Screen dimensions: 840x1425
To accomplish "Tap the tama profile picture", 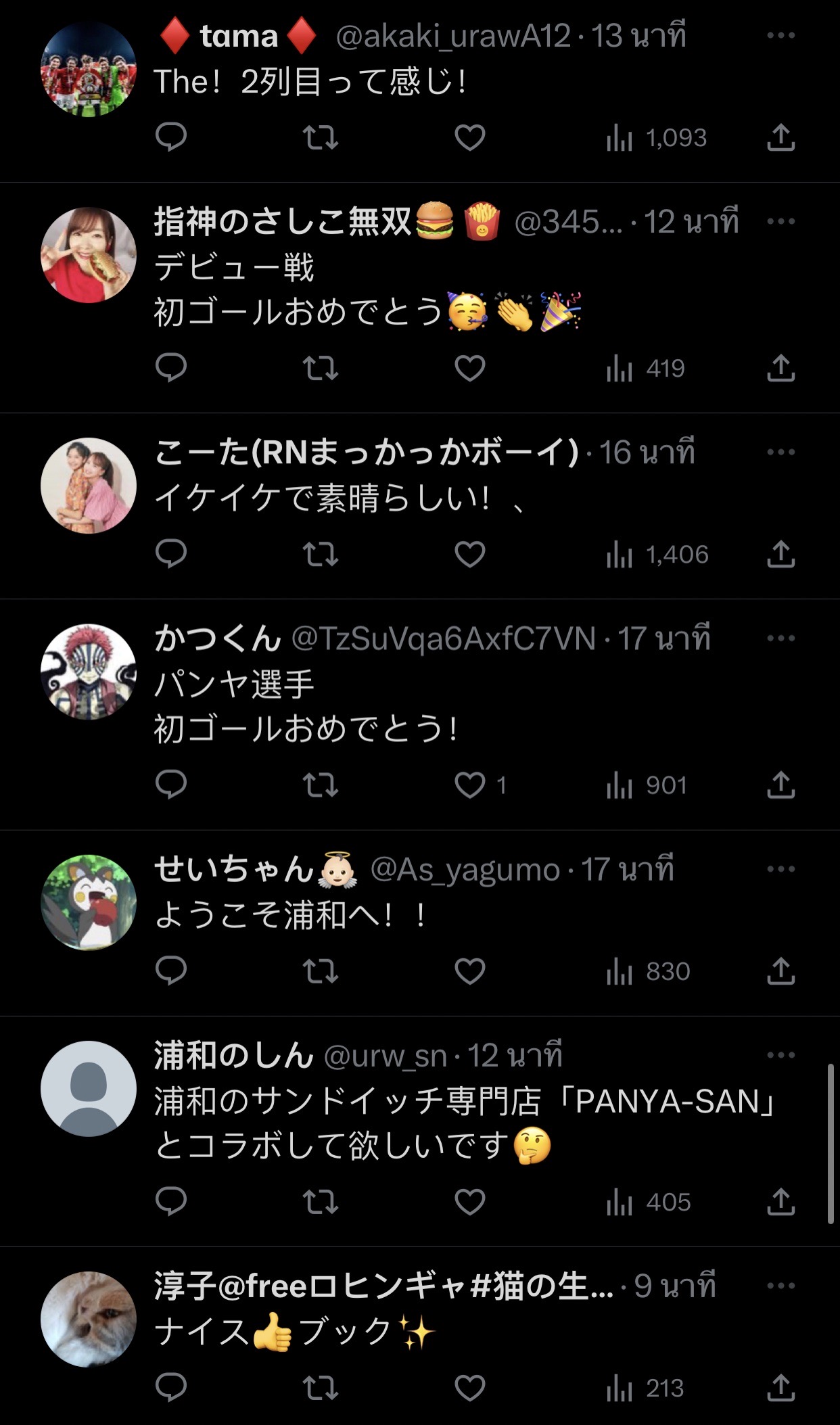I will (89, 69).
